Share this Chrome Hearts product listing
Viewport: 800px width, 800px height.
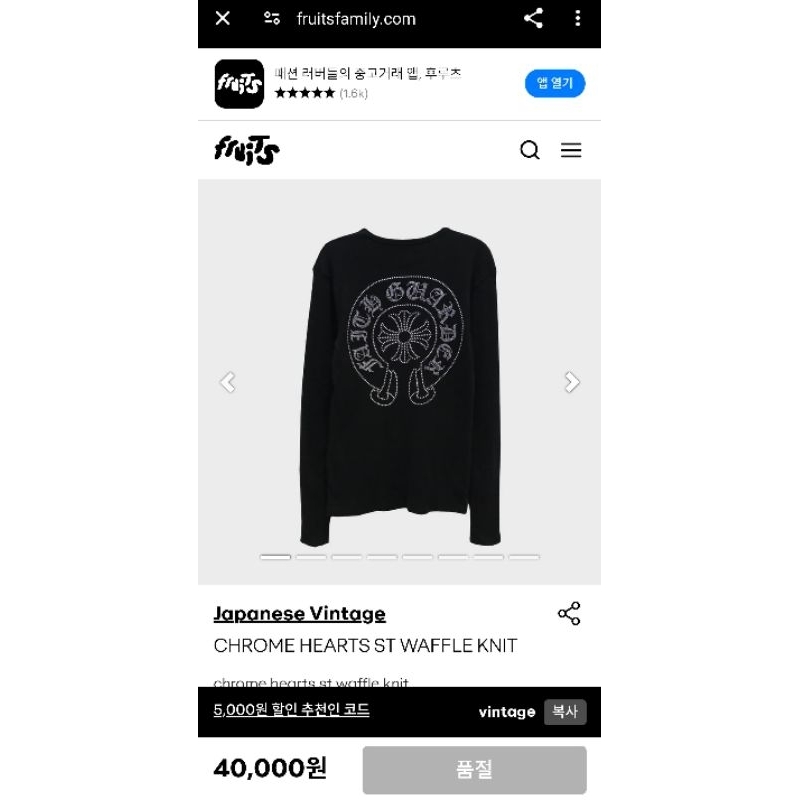coord(569,614)
